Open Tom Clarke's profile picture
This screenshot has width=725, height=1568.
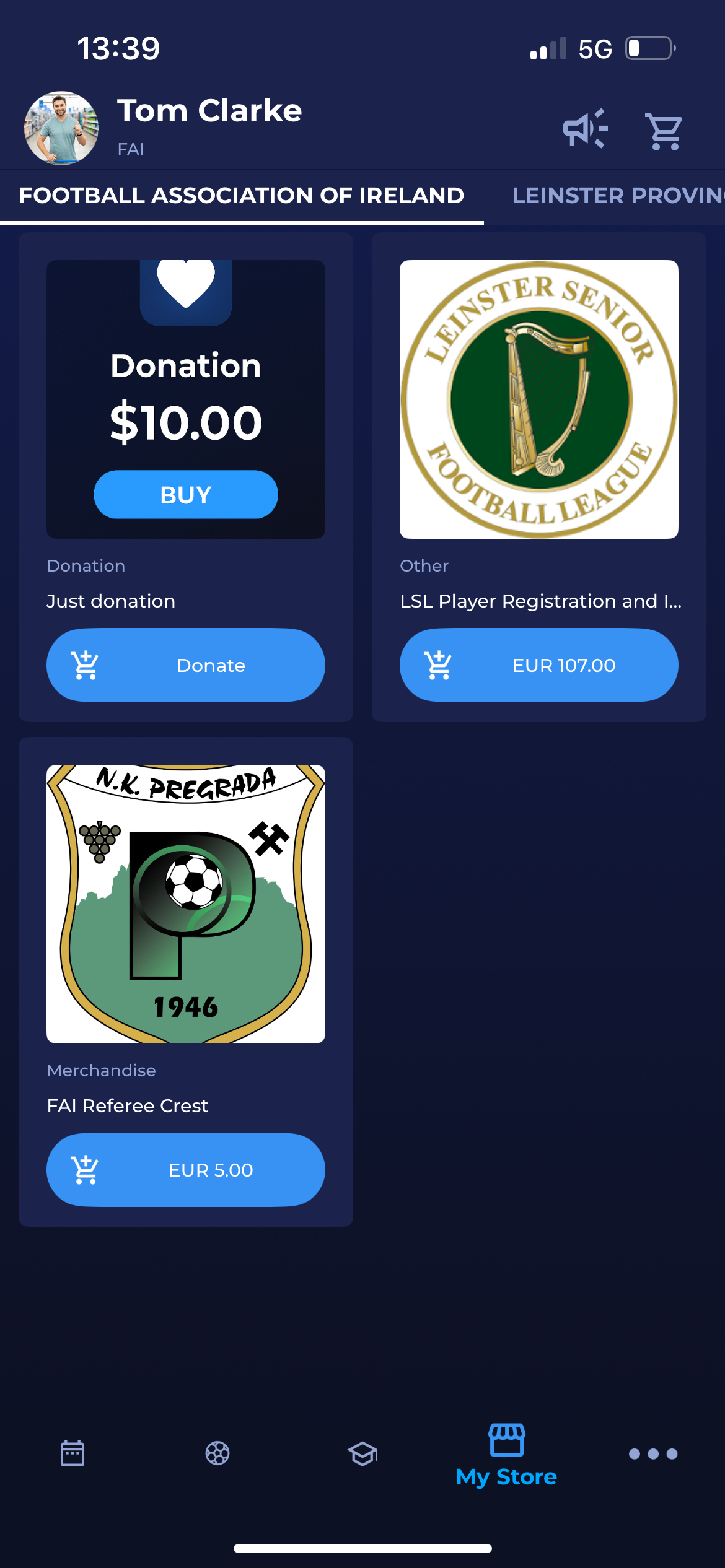click(61, 128)
